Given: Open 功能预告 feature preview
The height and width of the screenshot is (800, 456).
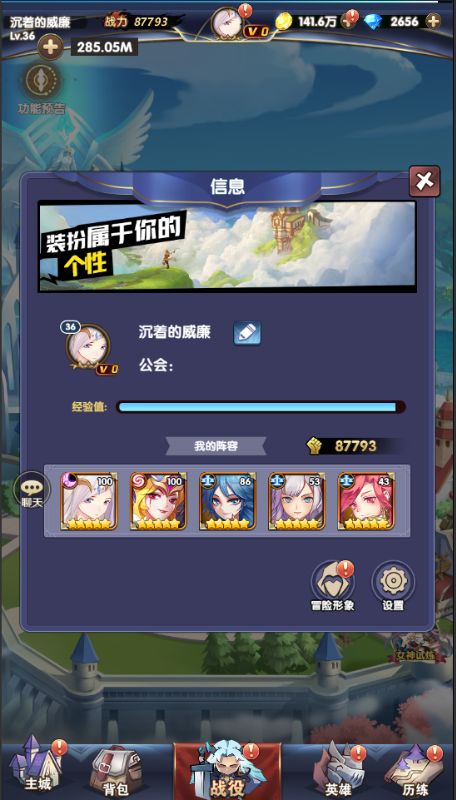Looking at the screenshot, I should tap(41, 87).
